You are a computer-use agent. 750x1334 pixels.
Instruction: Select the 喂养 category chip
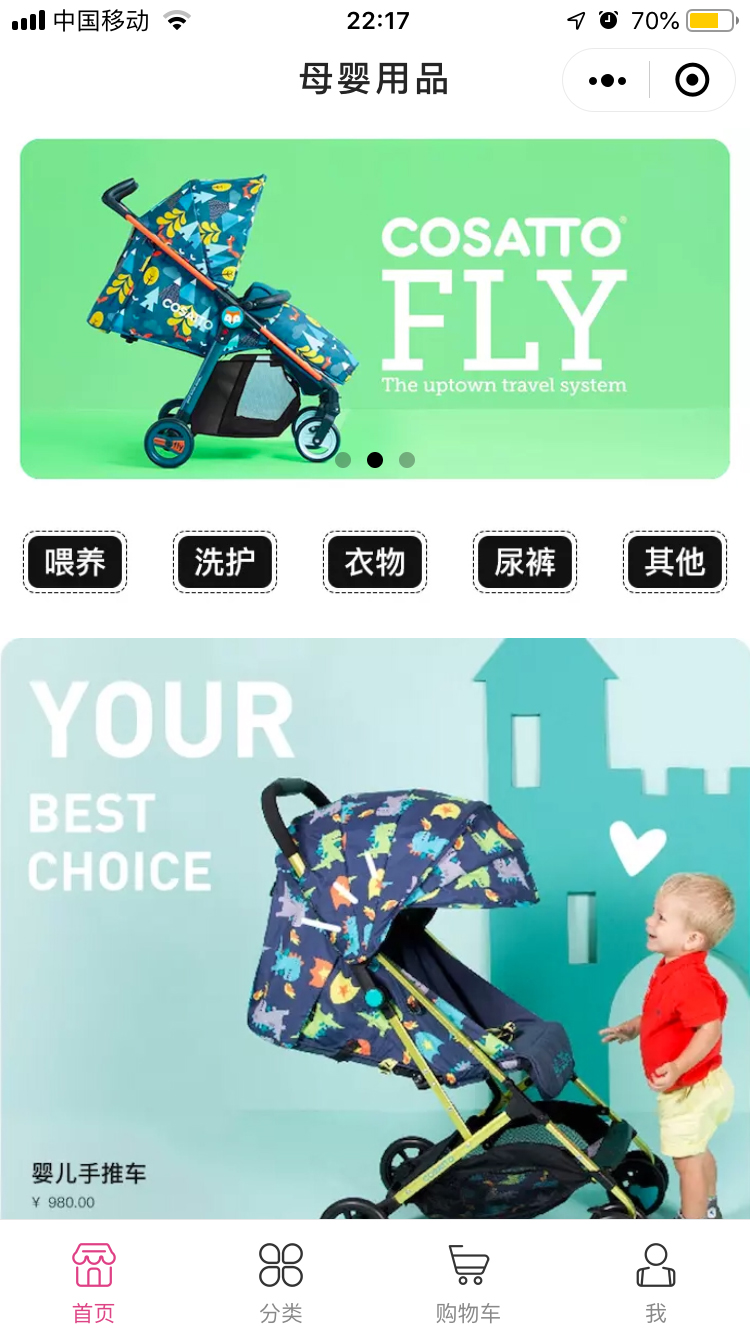75,562
